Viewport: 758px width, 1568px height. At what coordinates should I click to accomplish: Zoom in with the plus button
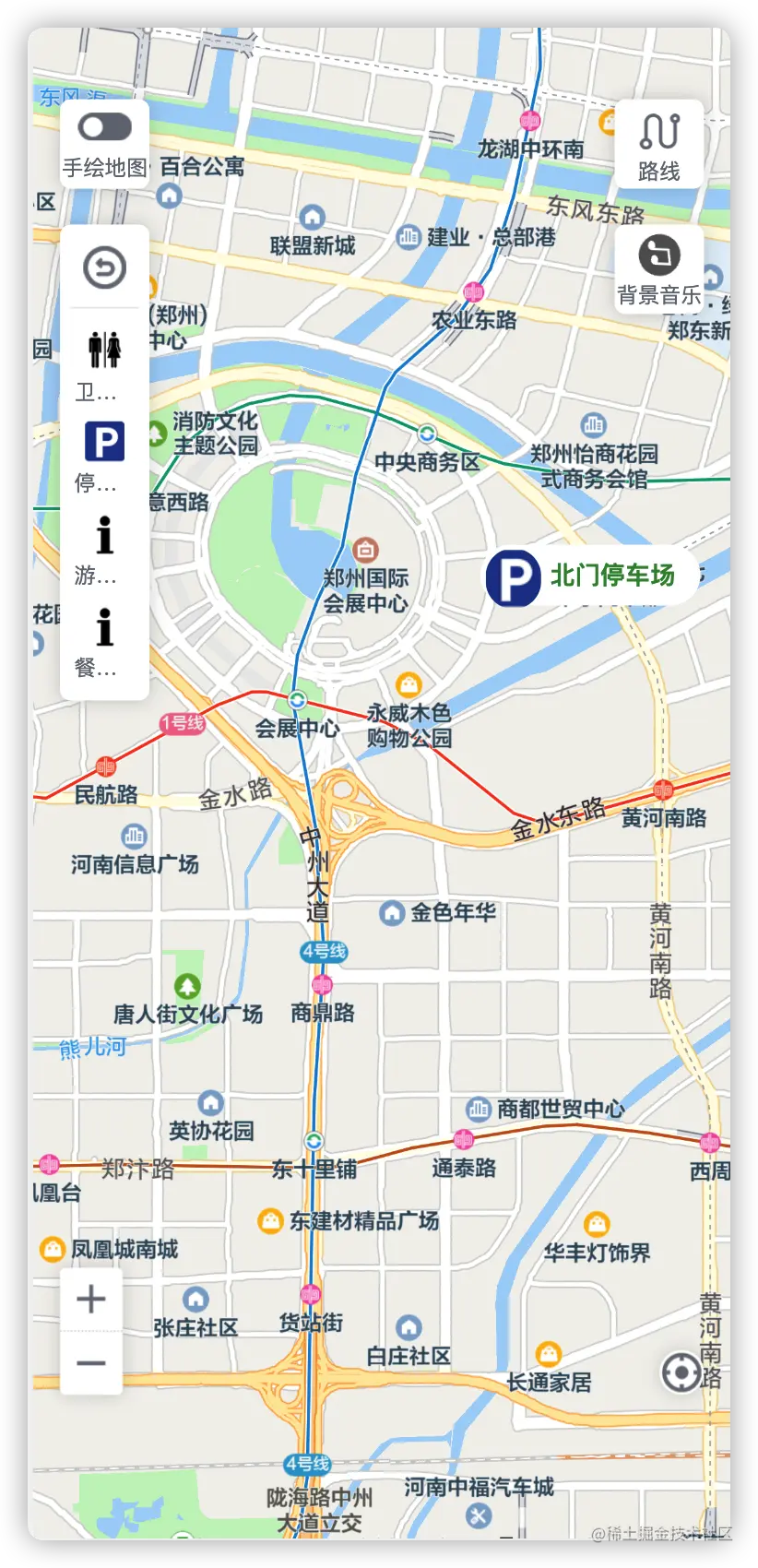(90, 1299)
